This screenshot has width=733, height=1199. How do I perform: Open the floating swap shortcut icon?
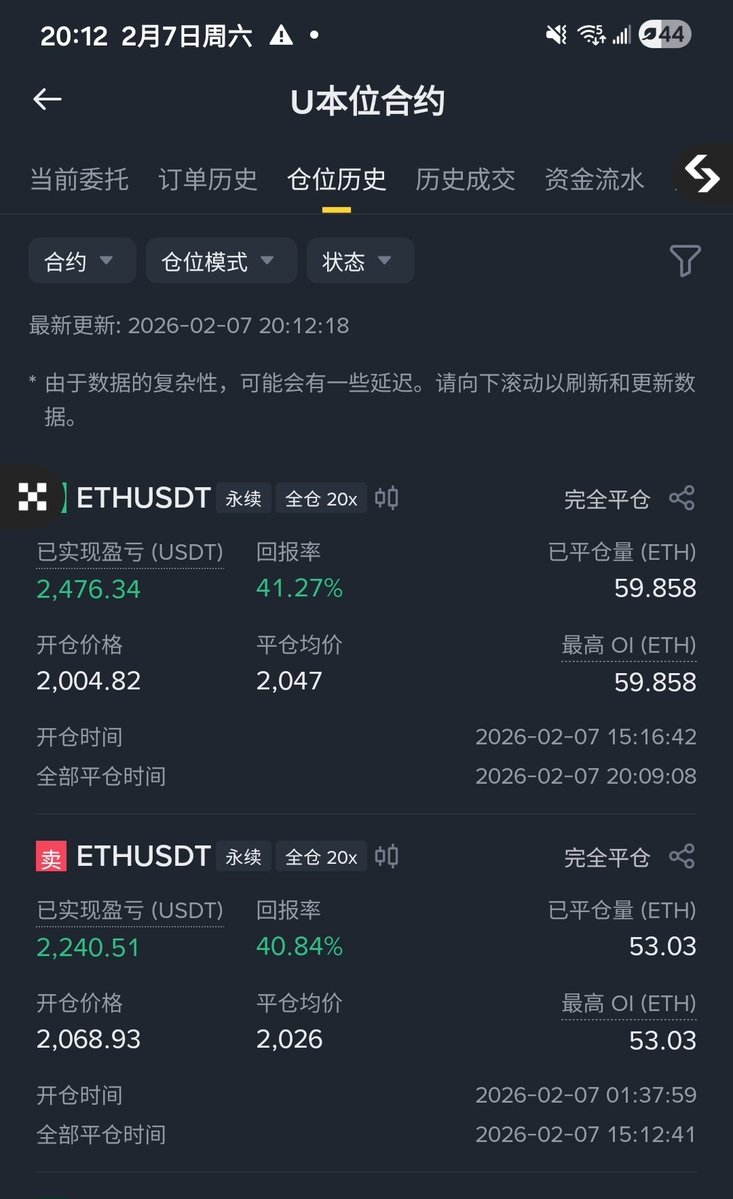click(x=703, y=176)
